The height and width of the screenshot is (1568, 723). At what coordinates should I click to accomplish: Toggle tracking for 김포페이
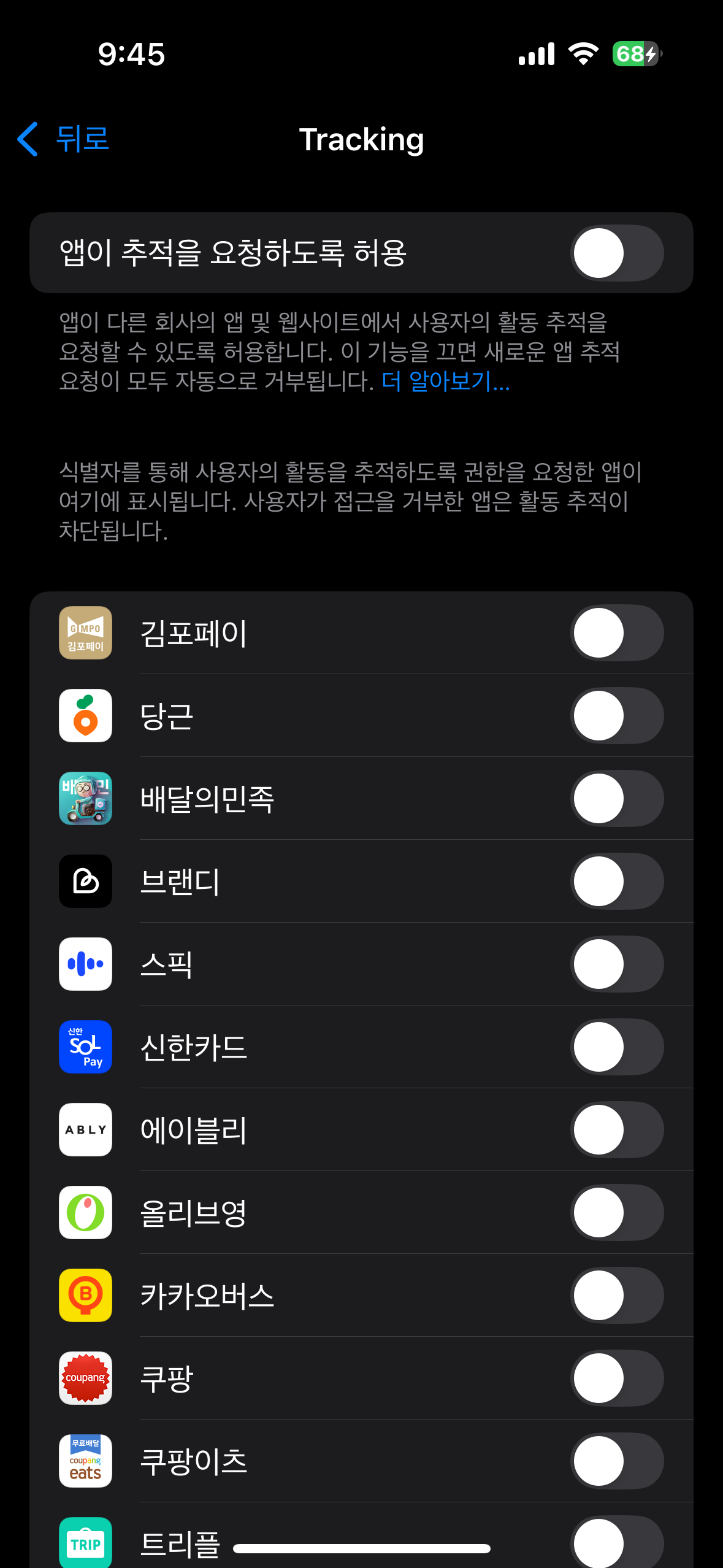point(616,633)
